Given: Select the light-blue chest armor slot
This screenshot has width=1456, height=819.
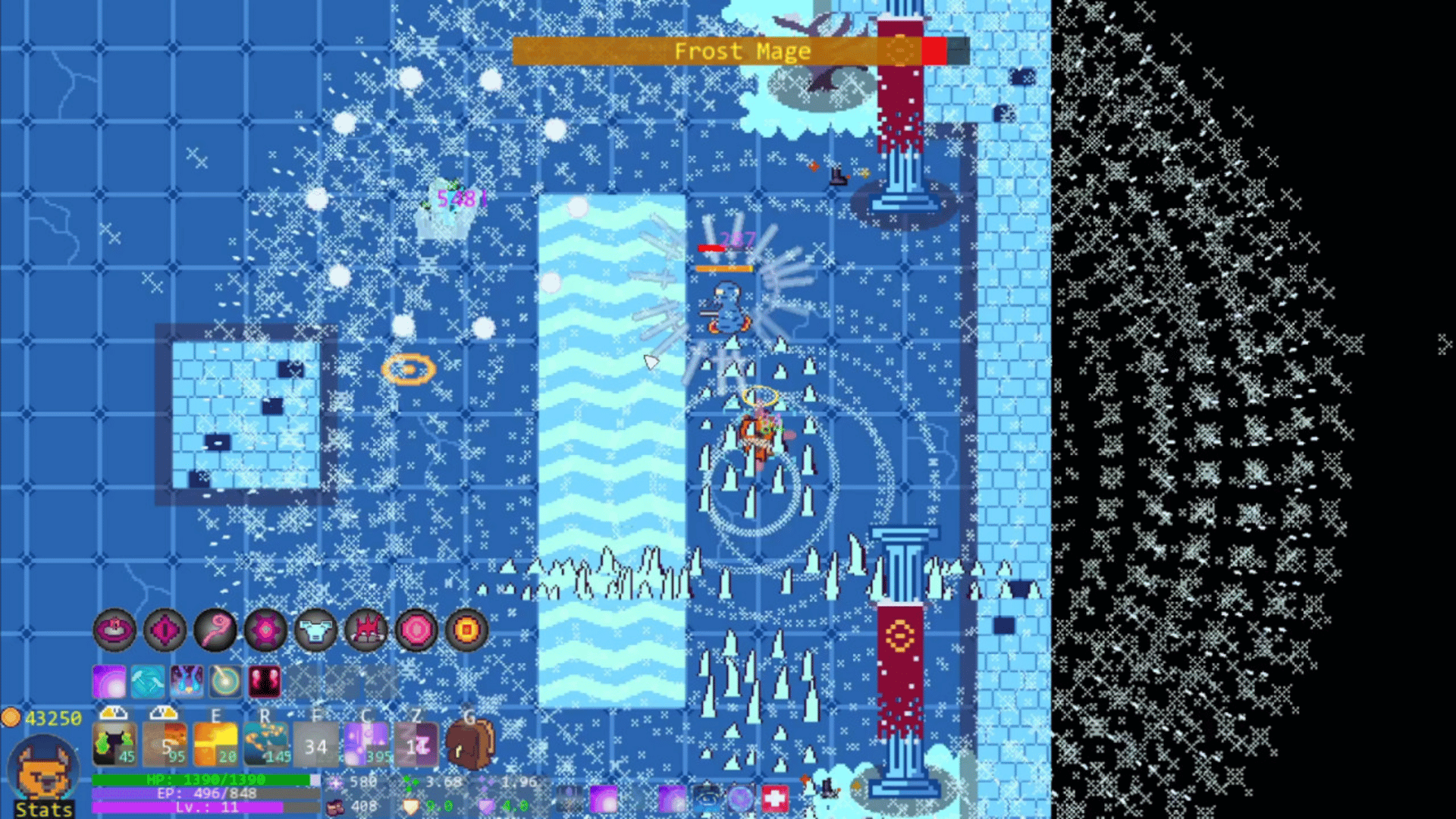Looking at the screenshot, I should click(315, 630).
